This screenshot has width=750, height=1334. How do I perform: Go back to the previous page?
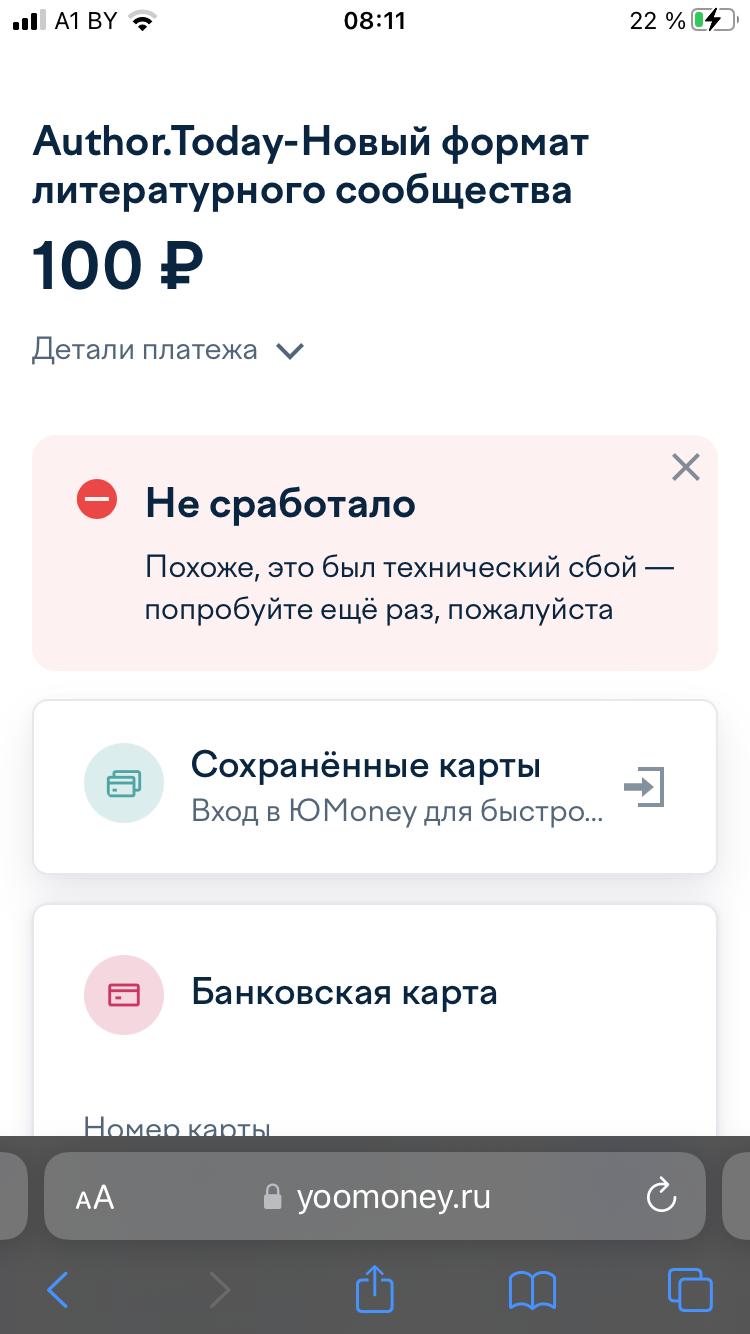tap(58, 1290)
